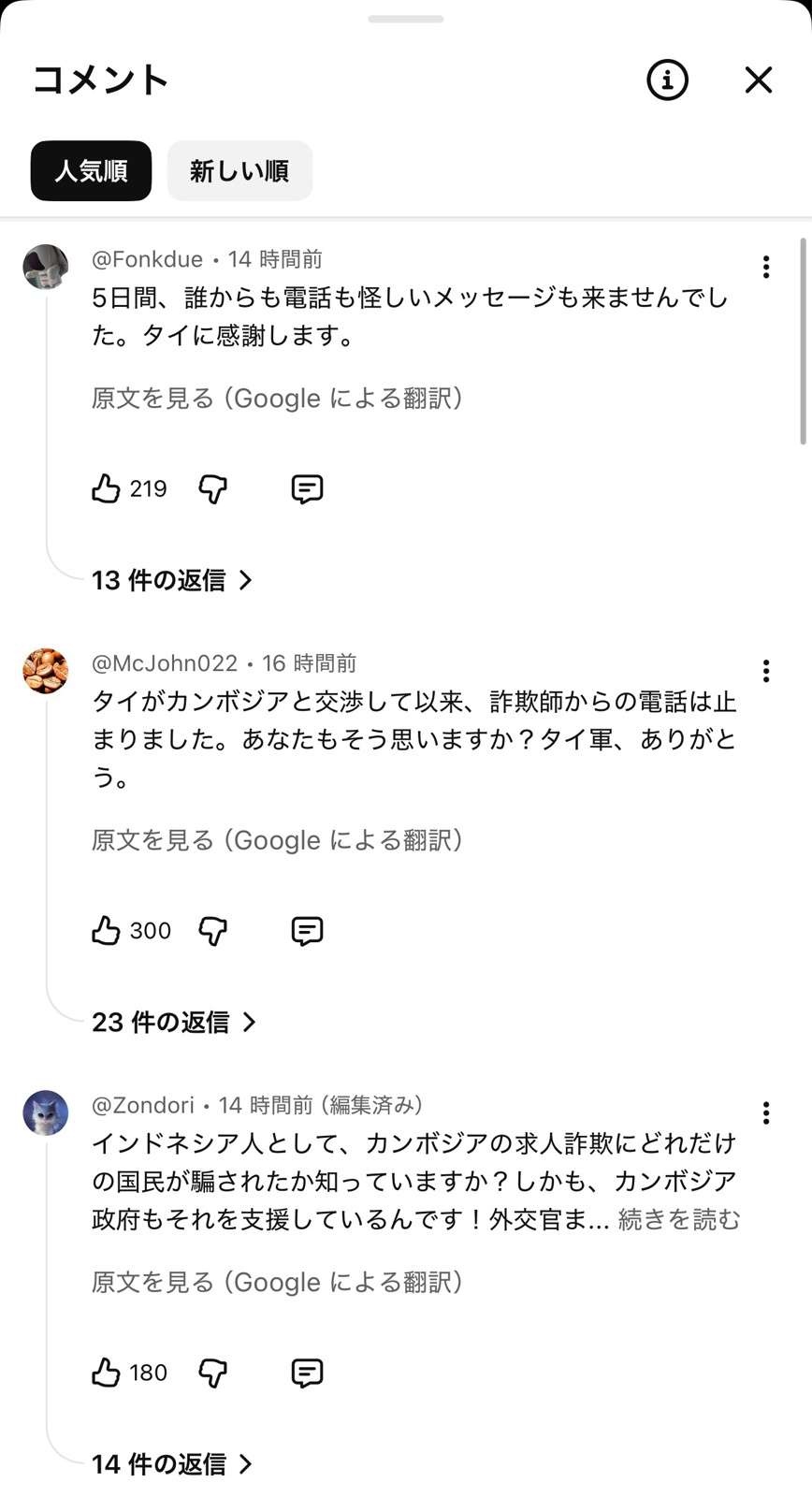Click 続きを読む on @Zondori's comment
Screen dimensions: 812x1497
coord(679,1218)
